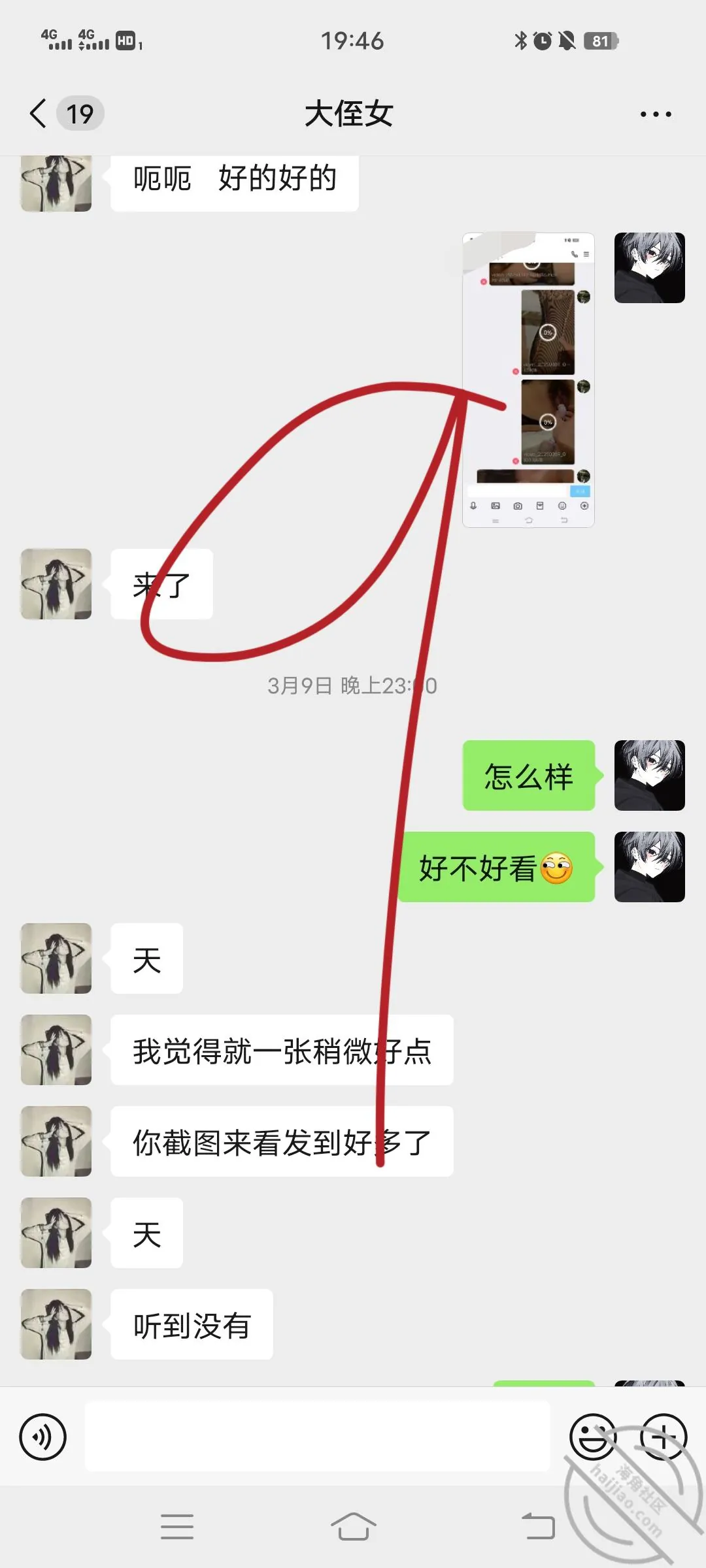The image size is (706, 1568).
Task: Go back to the chat list
Action: click(39, 114)
